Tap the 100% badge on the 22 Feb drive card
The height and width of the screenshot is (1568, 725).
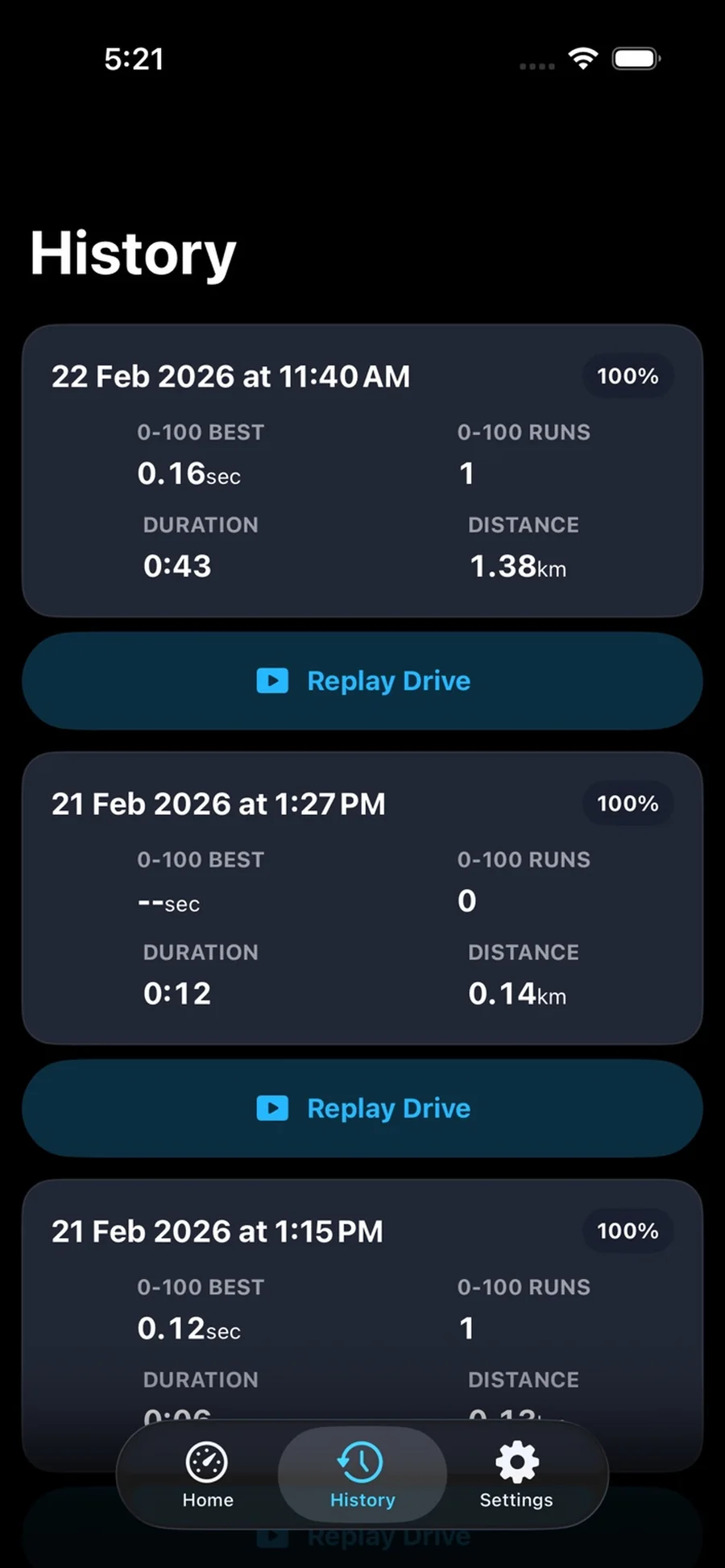[627, 376]
